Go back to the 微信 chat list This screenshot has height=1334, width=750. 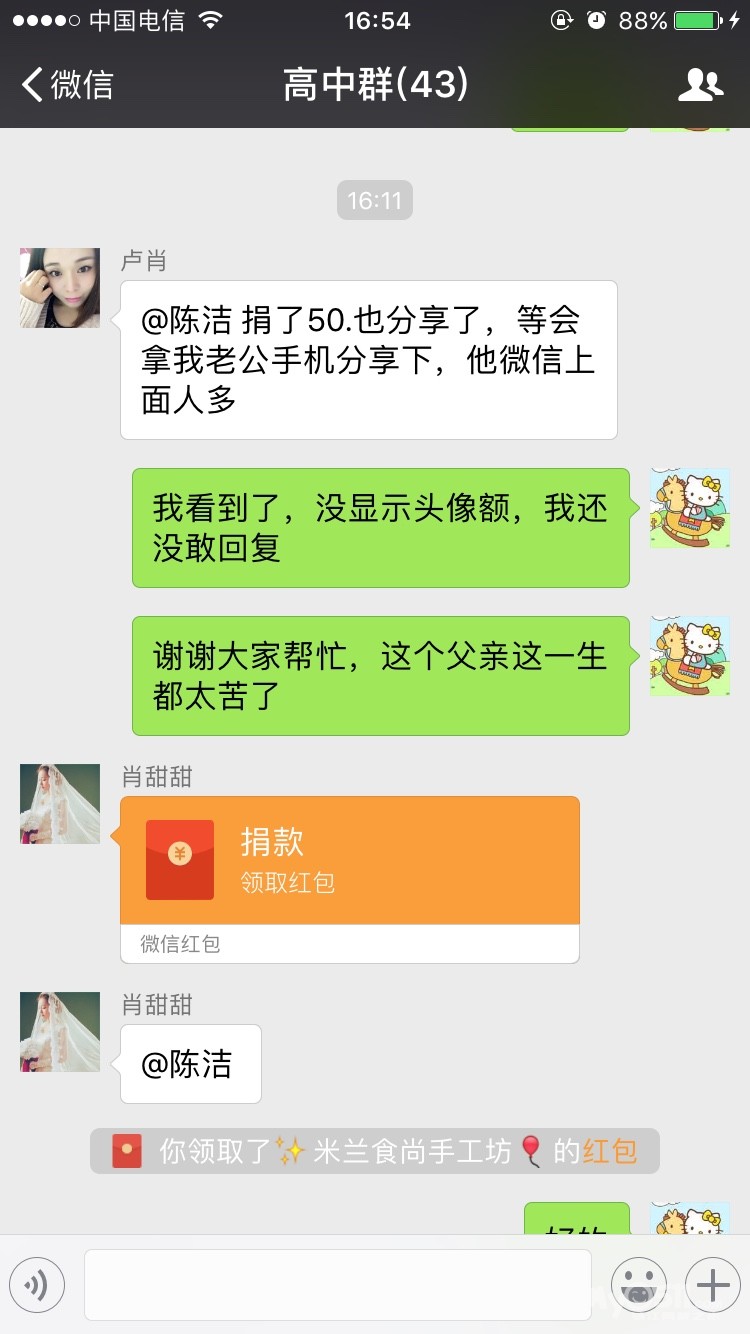click(68, 85)
